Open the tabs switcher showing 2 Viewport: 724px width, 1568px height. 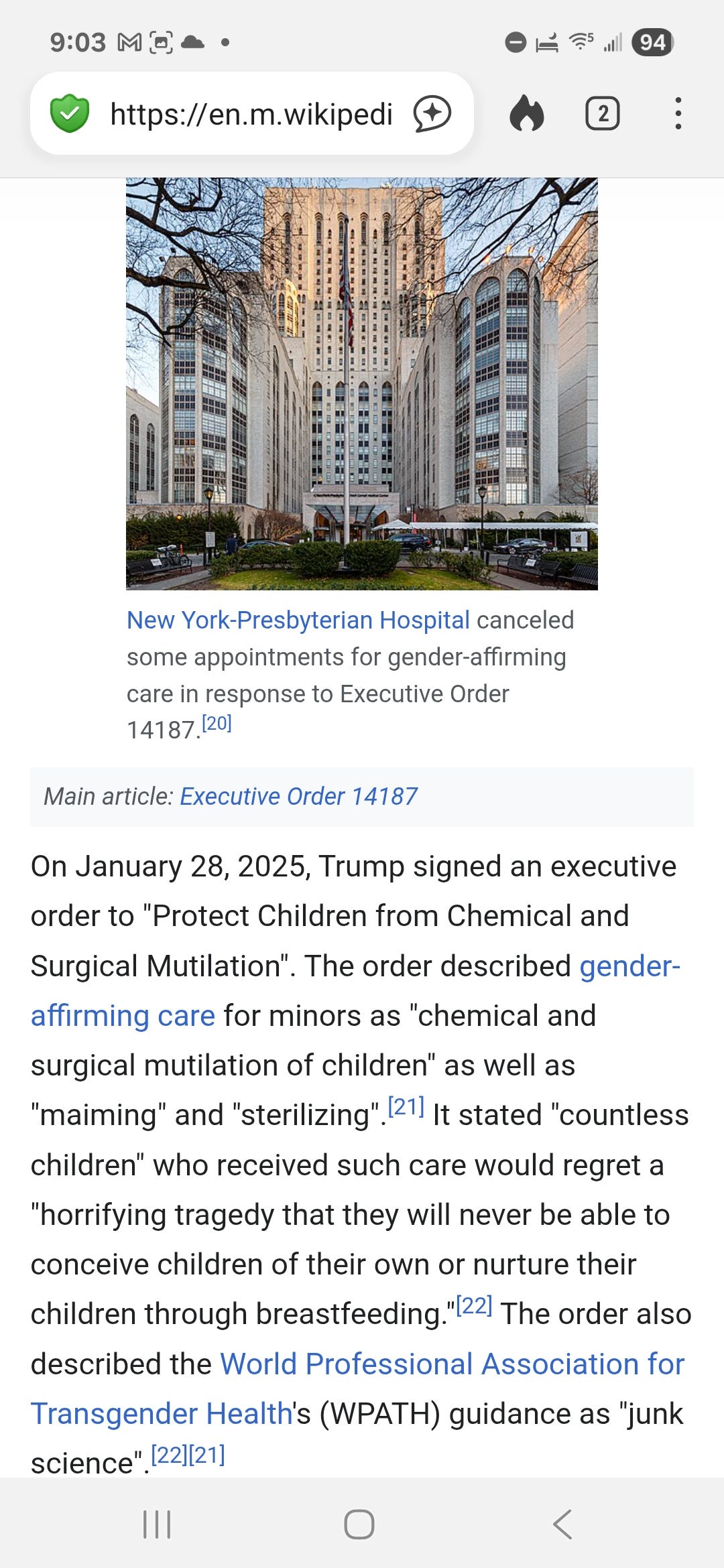tap(602, 114)
